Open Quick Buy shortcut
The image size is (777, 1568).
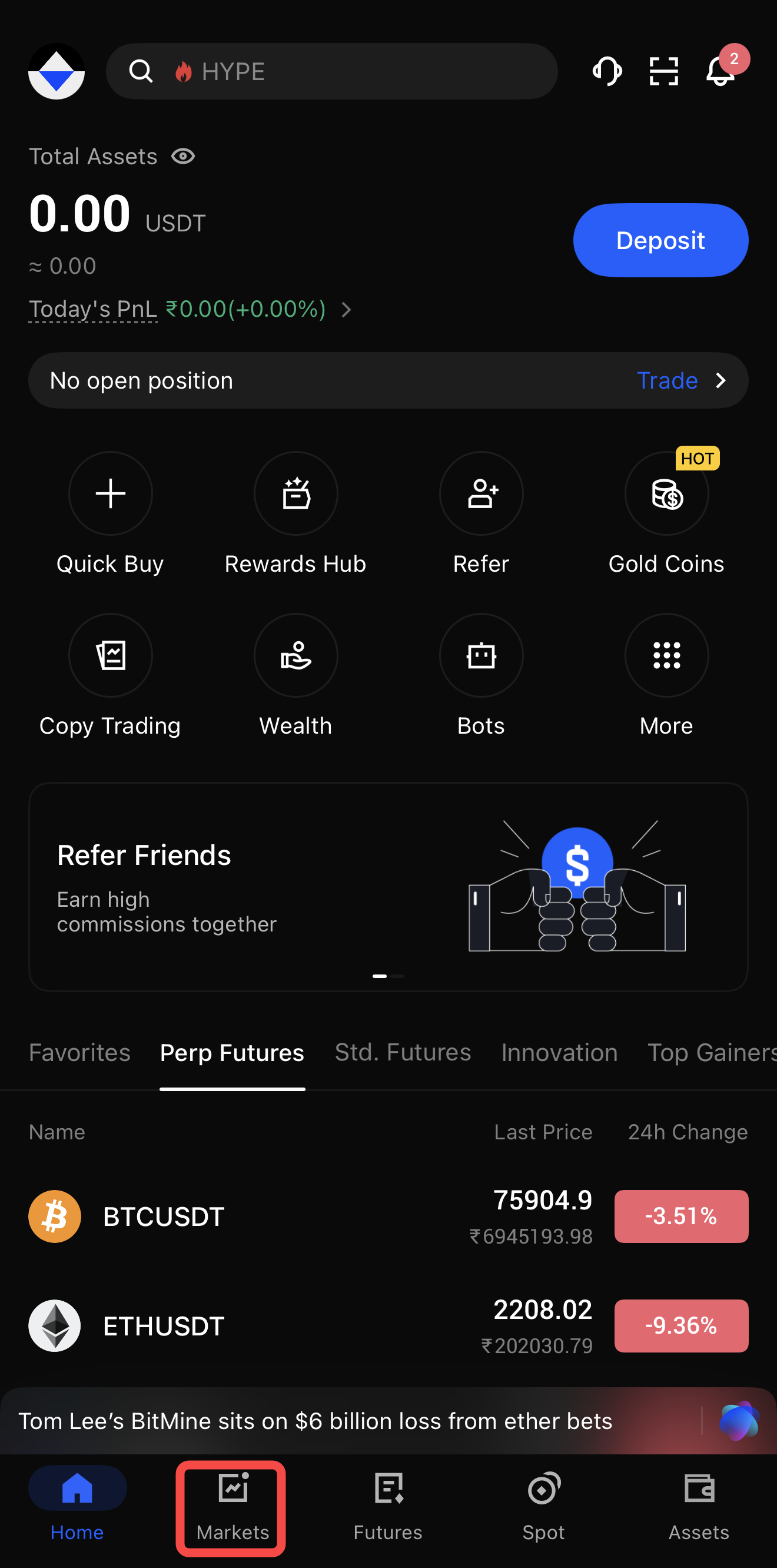click(110, 493)
